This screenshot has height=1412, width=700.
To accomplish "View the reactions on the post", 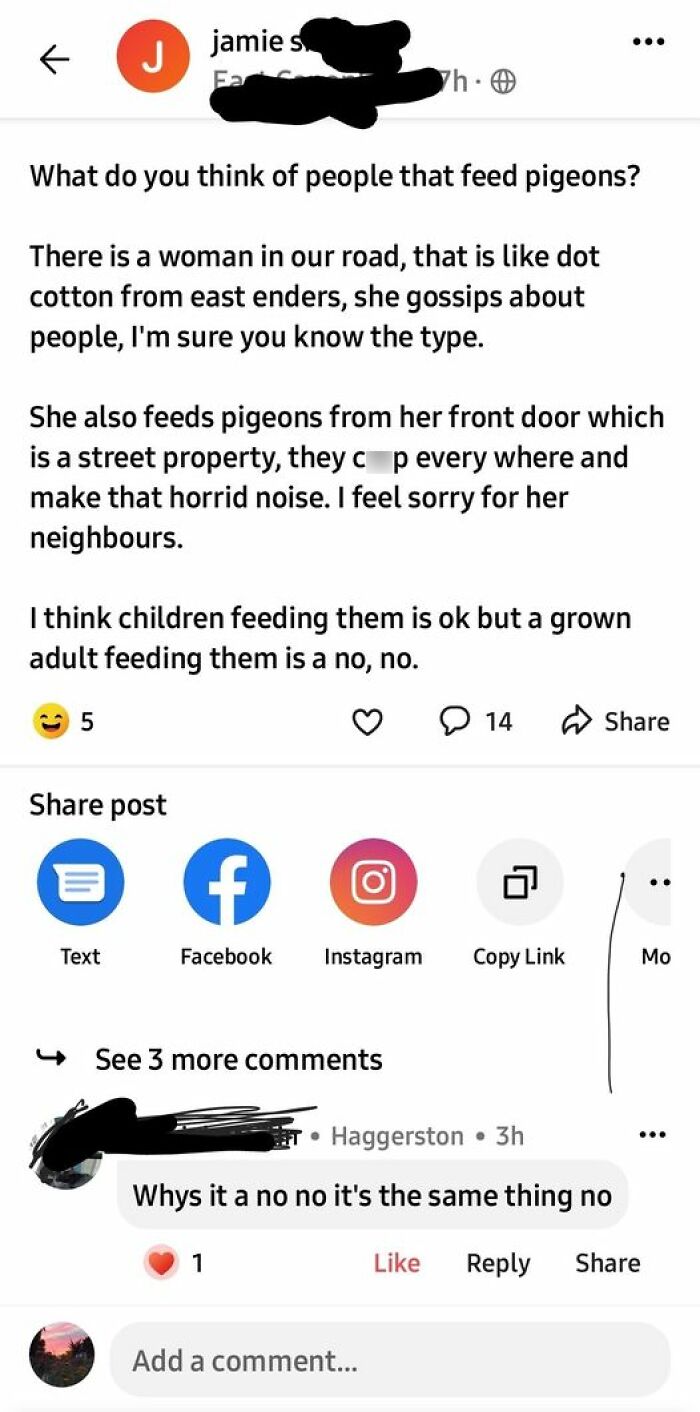I will [64, 721].
